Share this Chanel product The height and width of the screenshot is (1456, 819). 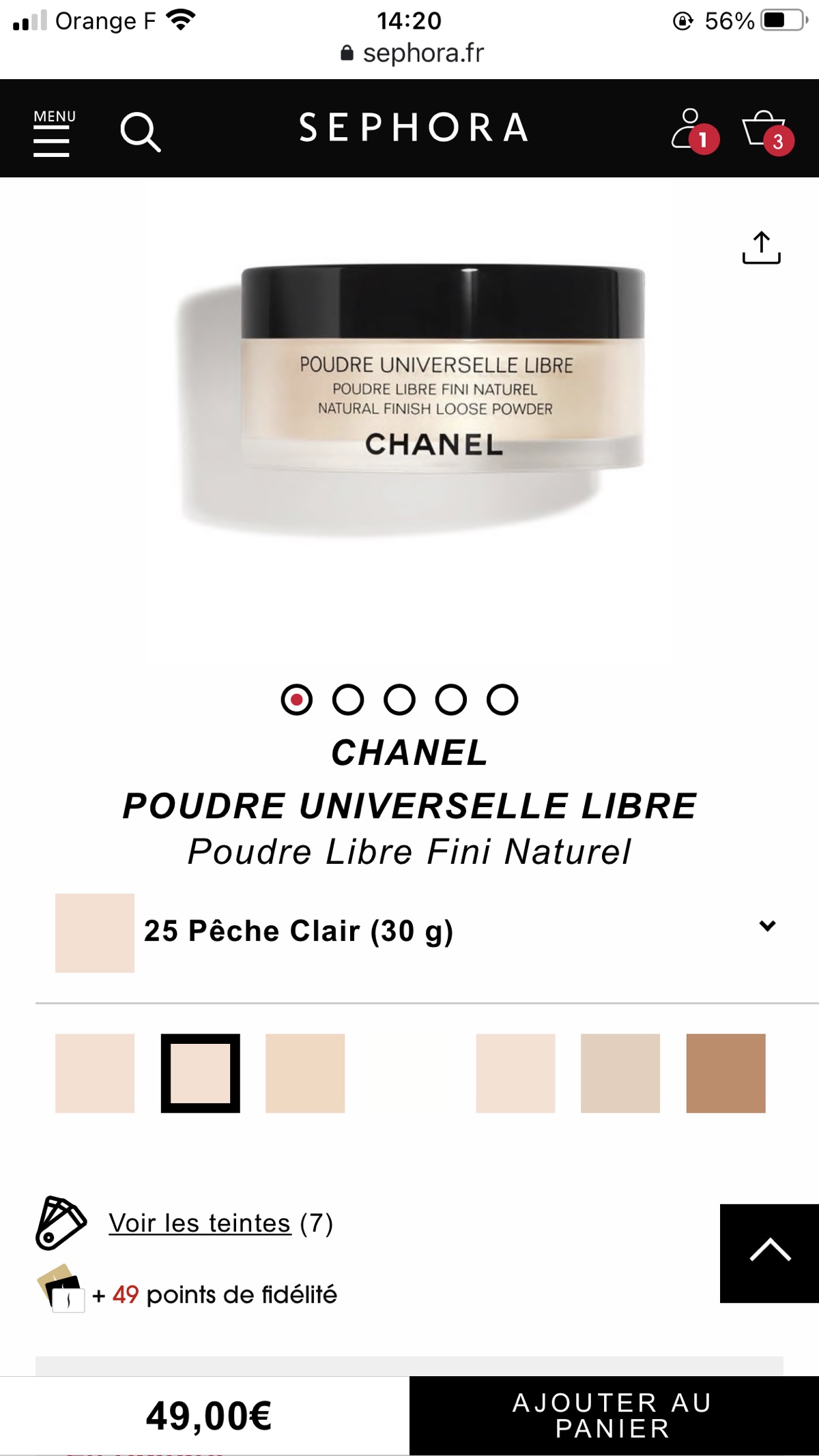pos(761,247)
